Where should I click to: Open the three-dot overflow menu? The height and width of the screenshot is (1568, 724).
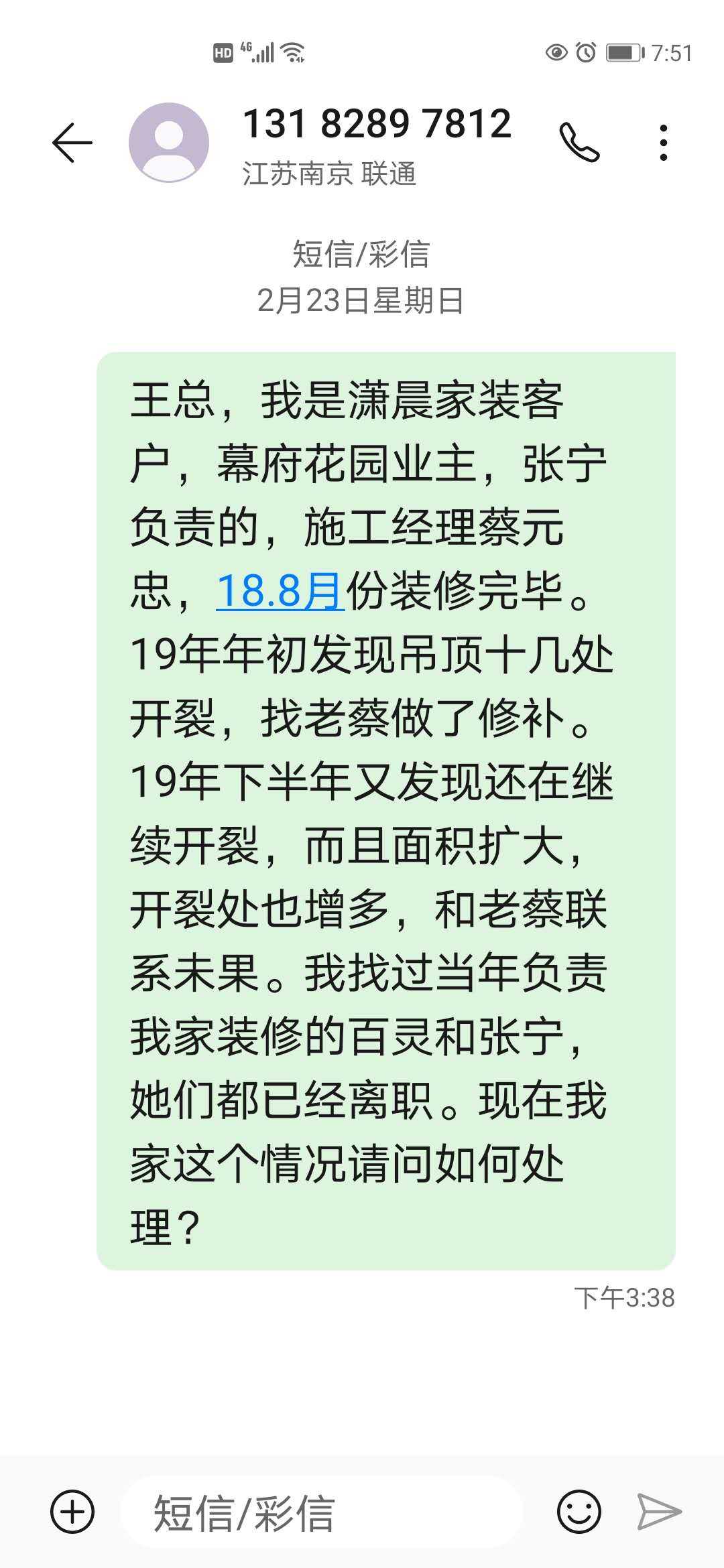pos(663,142)
